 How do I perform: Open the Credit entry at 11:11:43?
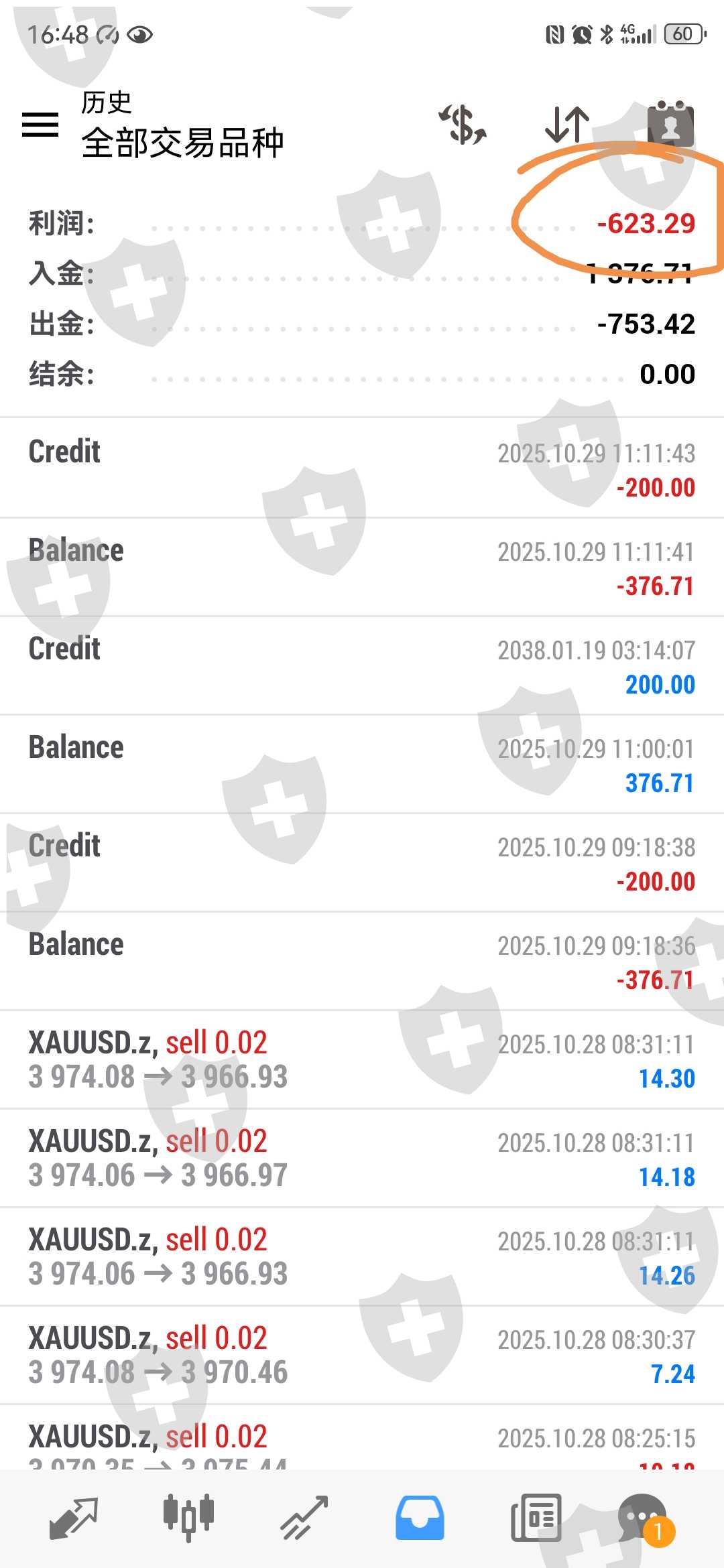362,468
